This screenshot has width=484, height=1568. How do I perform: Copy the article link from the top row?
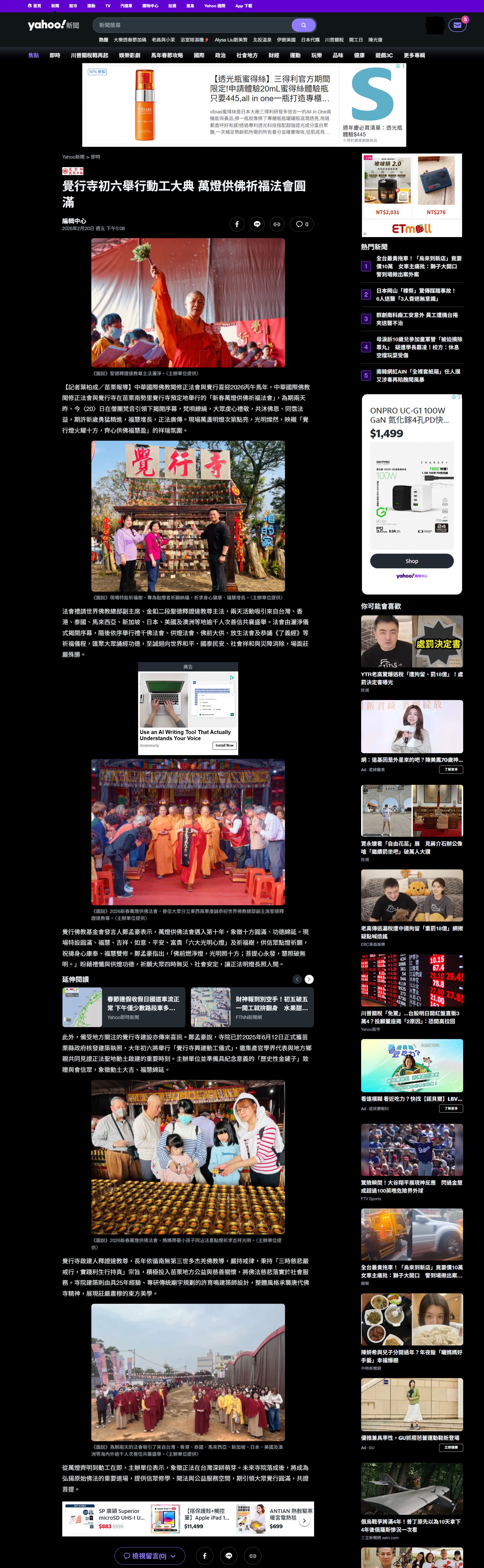[x=277, y=224]
